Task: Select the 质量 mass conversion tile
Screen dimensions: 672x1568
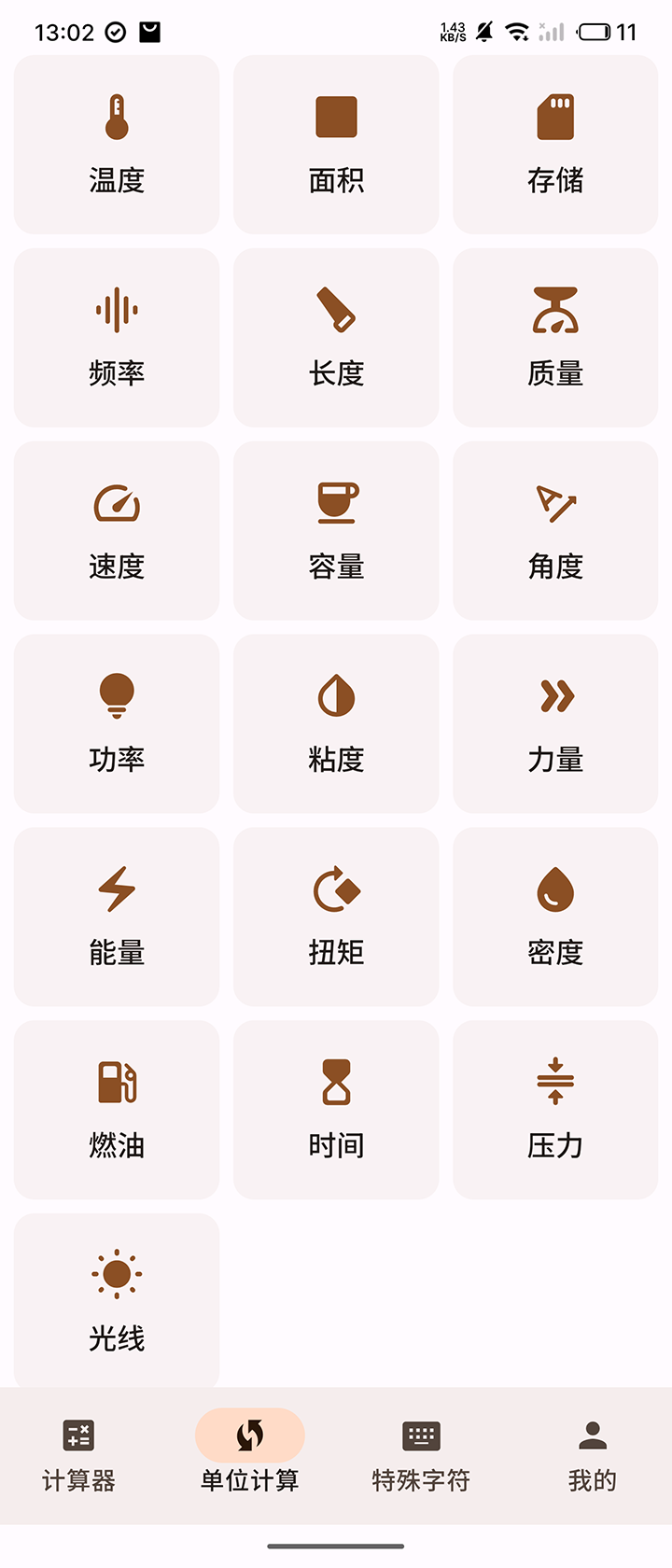Action: click(x=554, y=338)
